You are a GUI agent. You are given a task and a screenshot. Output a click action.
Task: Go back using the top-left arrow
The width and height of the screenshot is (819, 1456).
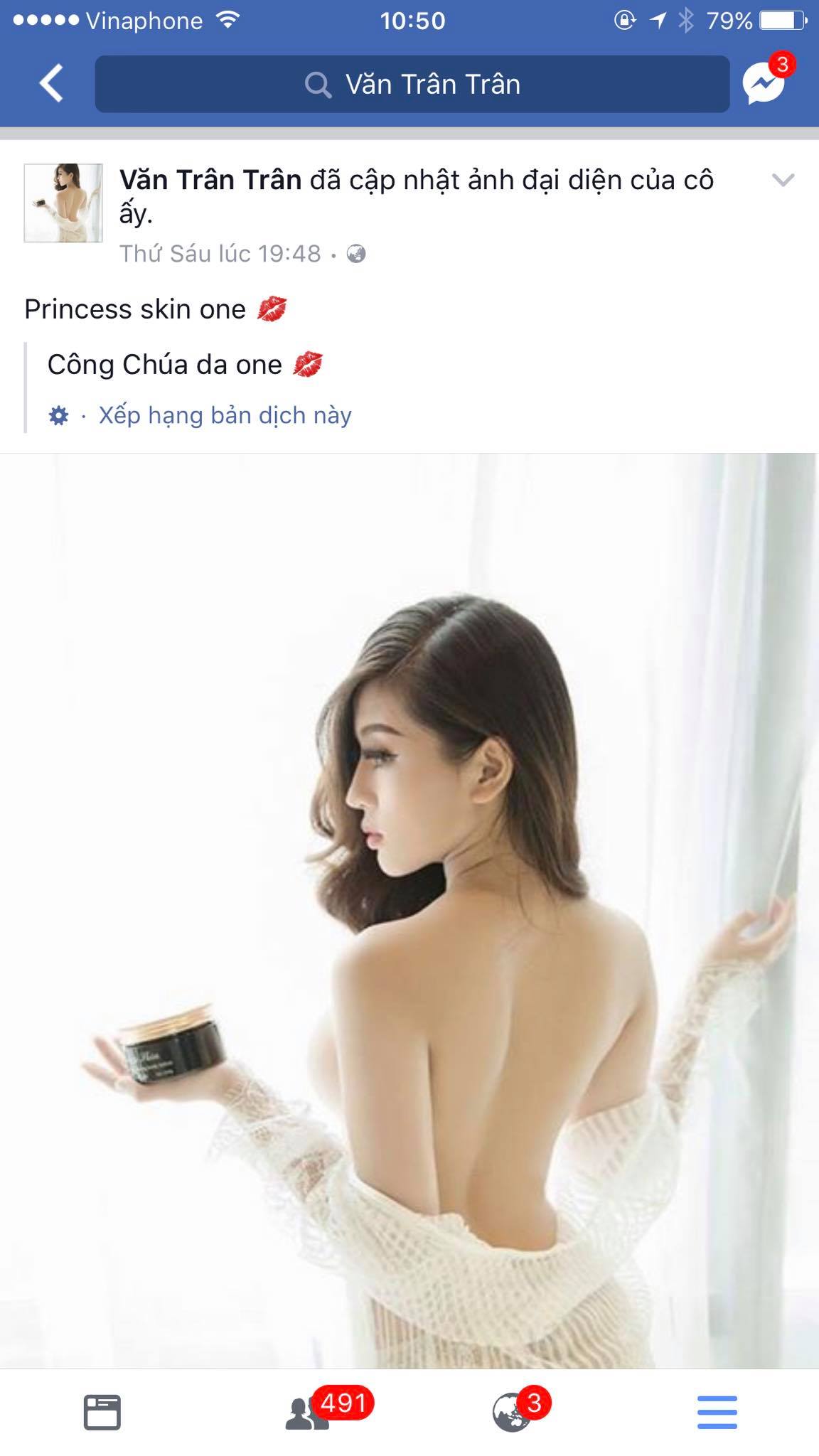tap(51, 84)
